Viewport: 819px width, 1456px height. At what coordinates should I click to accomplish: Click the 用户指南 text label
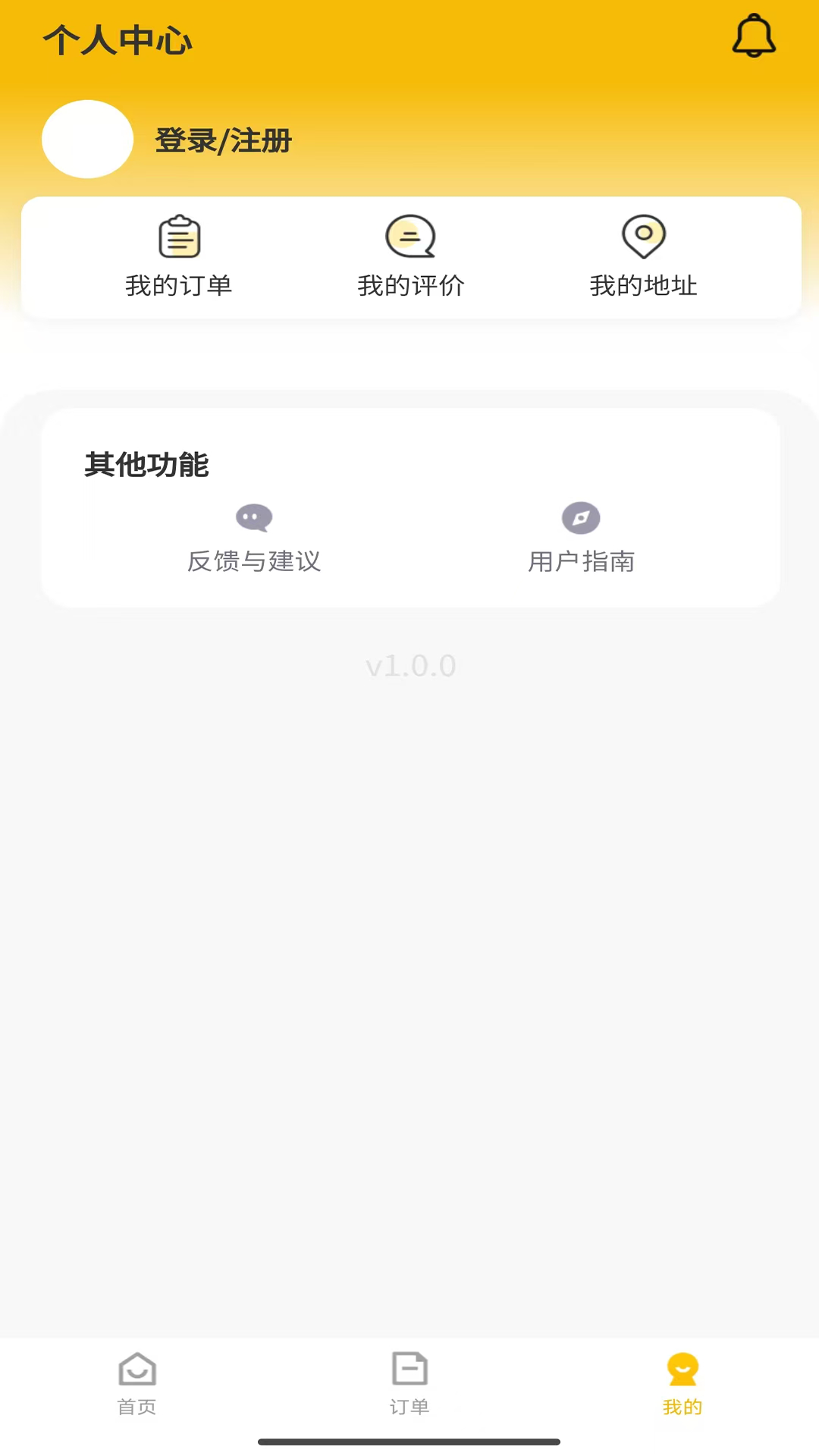click(x=582, y=562)
